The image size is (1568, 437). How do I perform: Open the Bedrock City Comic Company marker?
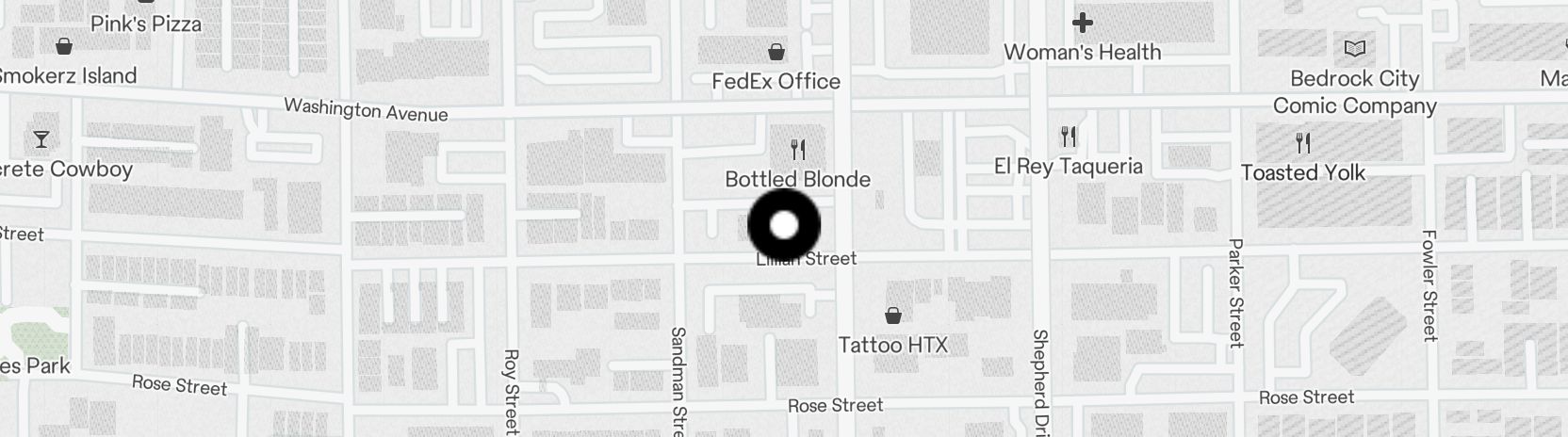(1355, 49)
